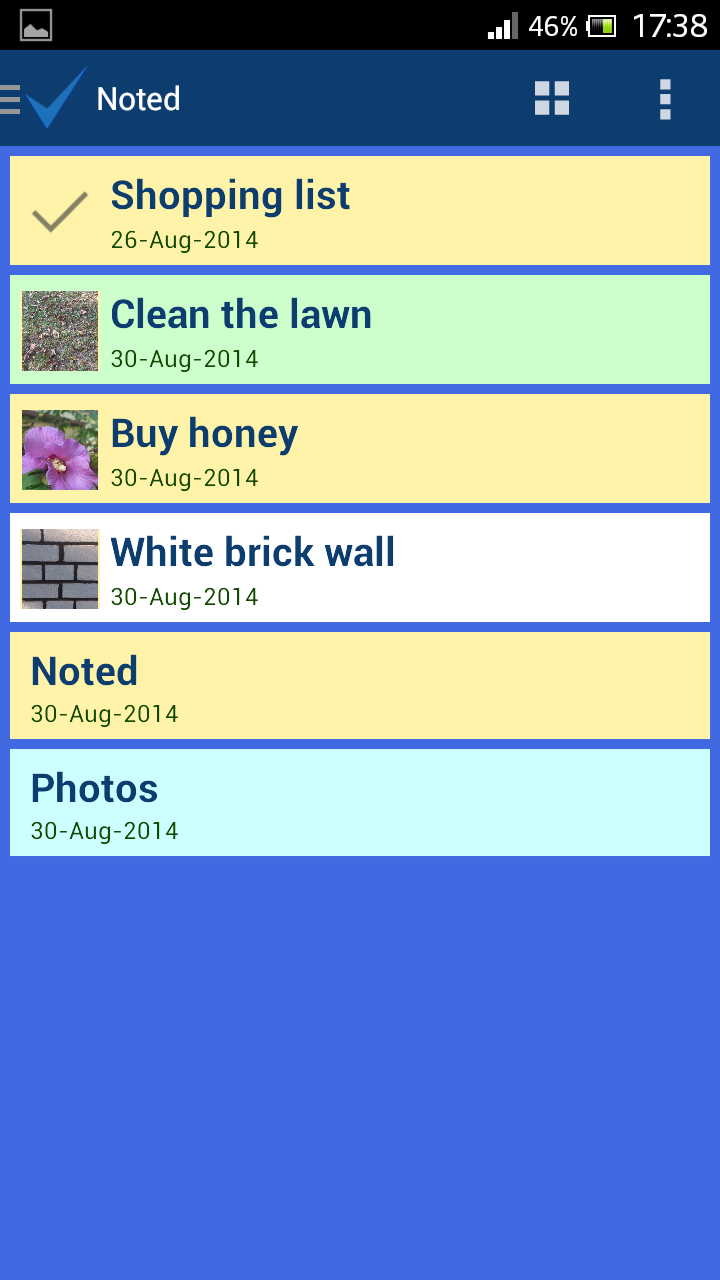Viewport: 720px width, 1280px height.
Task: Select the Clean the lawn note
Action: 360,328
